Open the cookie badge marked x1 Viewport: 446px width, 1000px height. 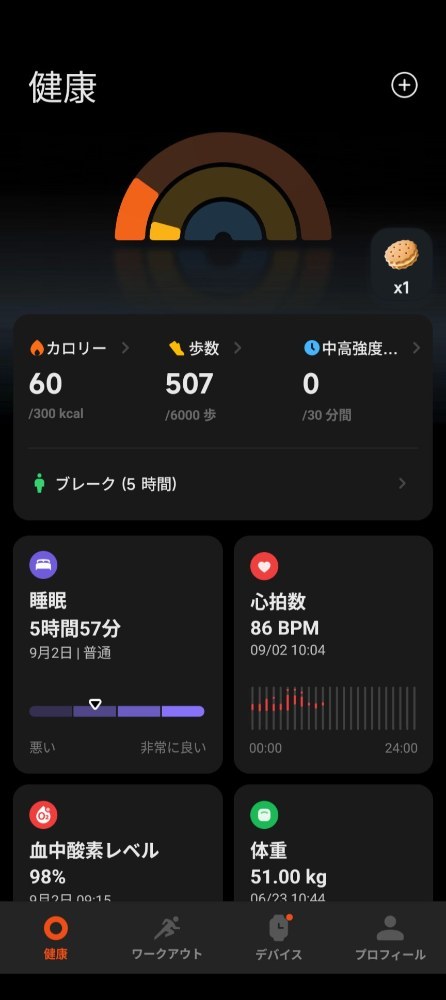click(401, 264)
